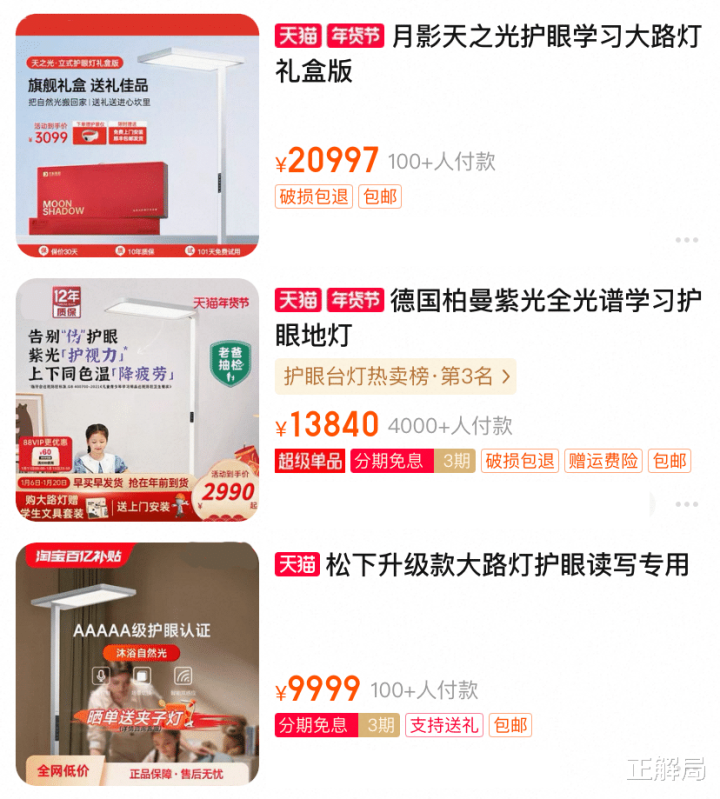Open more options for the 月影 lamp listing

(x=686, y=239)
